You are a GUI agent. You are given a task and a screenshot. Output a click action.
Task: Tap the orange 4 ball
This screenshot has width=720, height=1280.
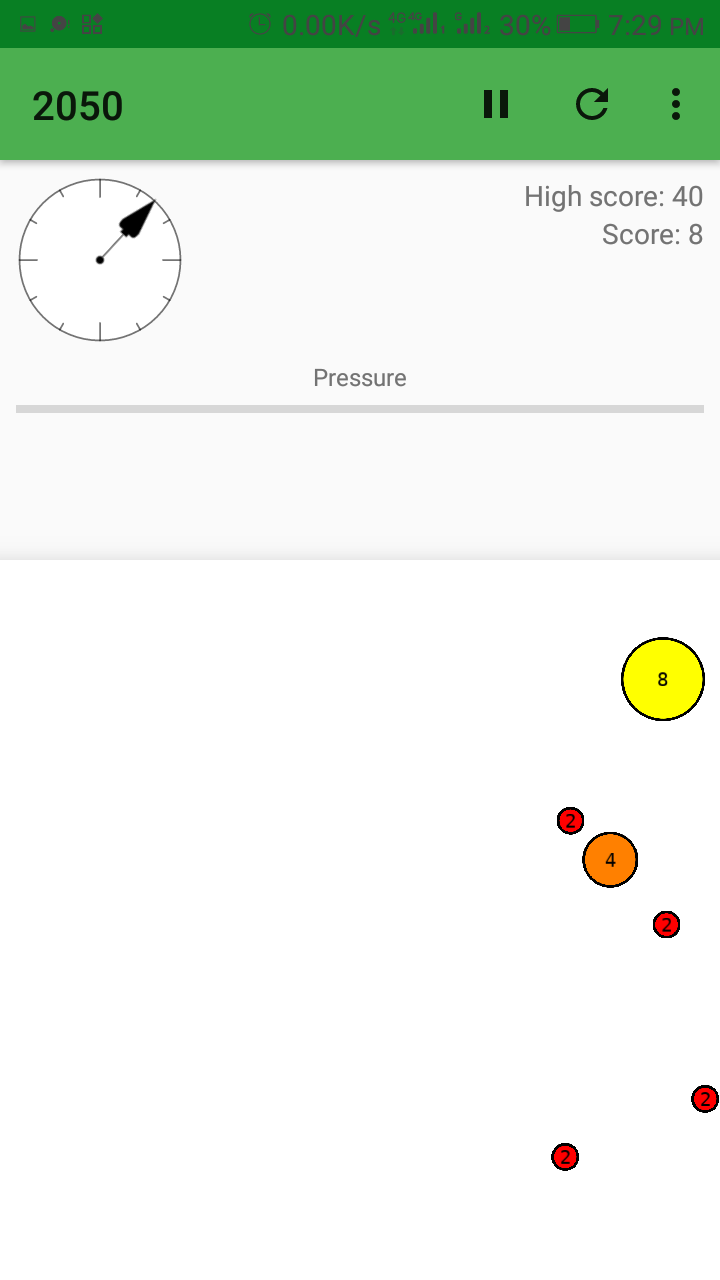(x=610, y=860)
